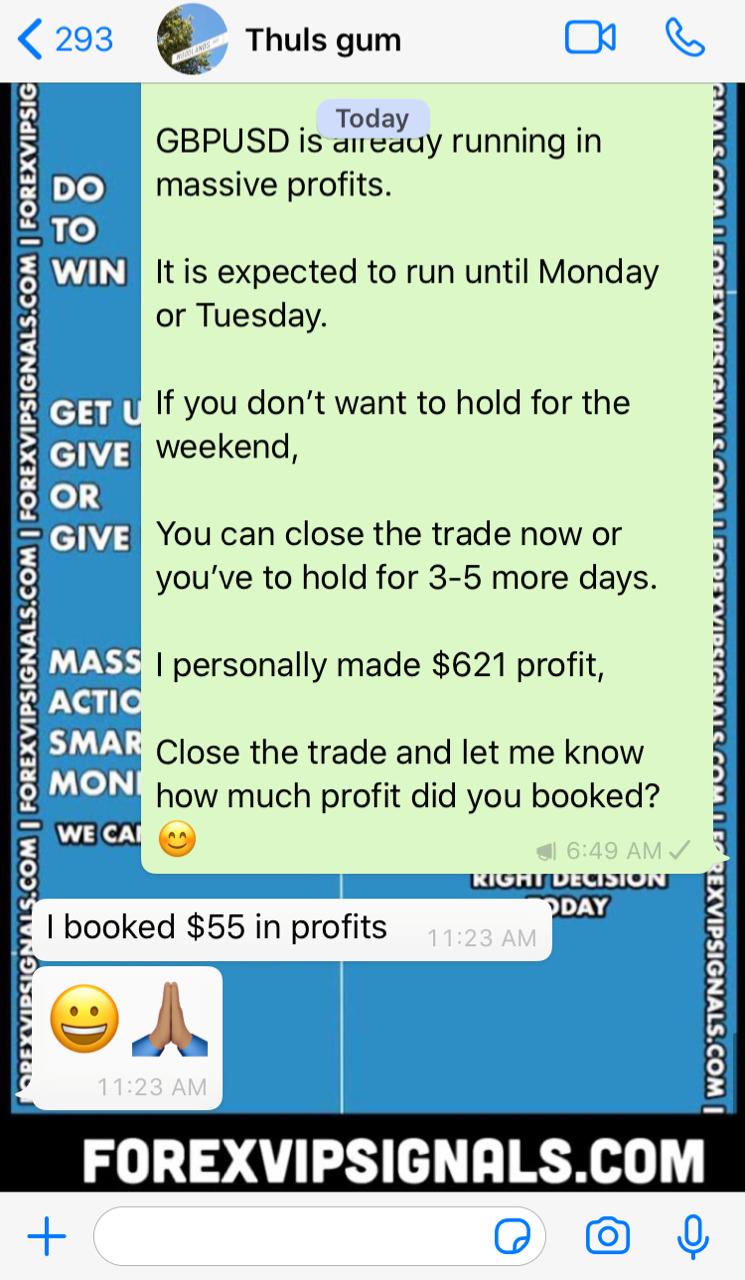The height and width of the screenshot is (1280, 745).
Task: Start a voice call with Thuls gum
Action: (x=685, y=39)
